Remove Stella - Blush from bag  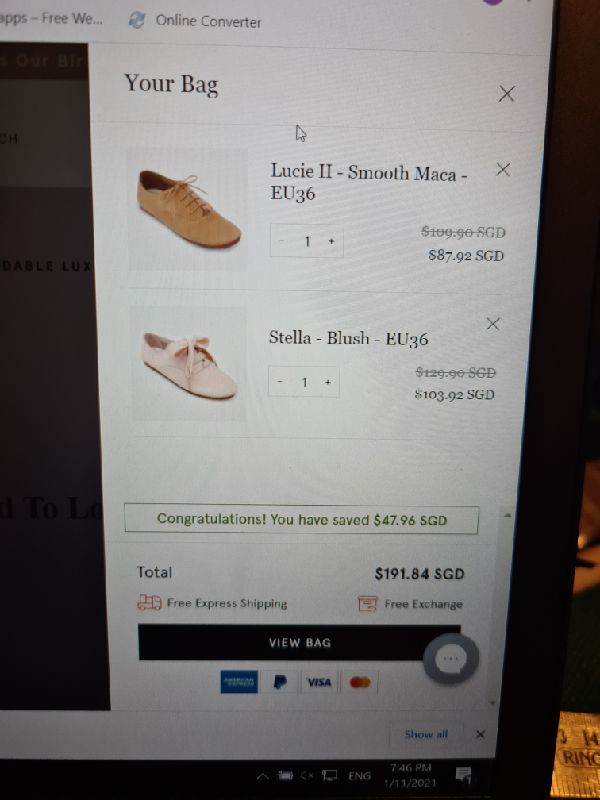[492, 324]
